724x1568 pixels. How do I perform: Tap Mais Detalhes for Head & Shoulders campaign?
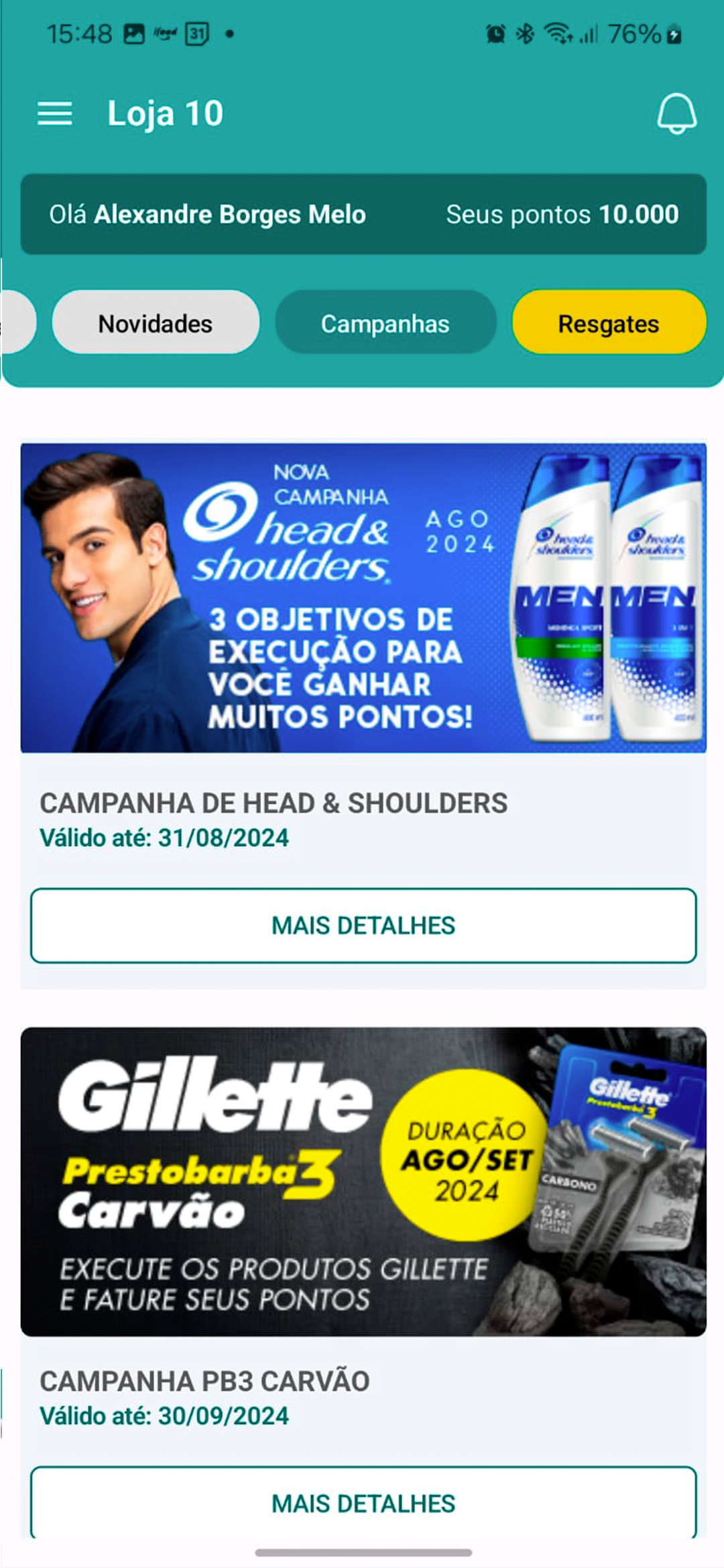363,925
